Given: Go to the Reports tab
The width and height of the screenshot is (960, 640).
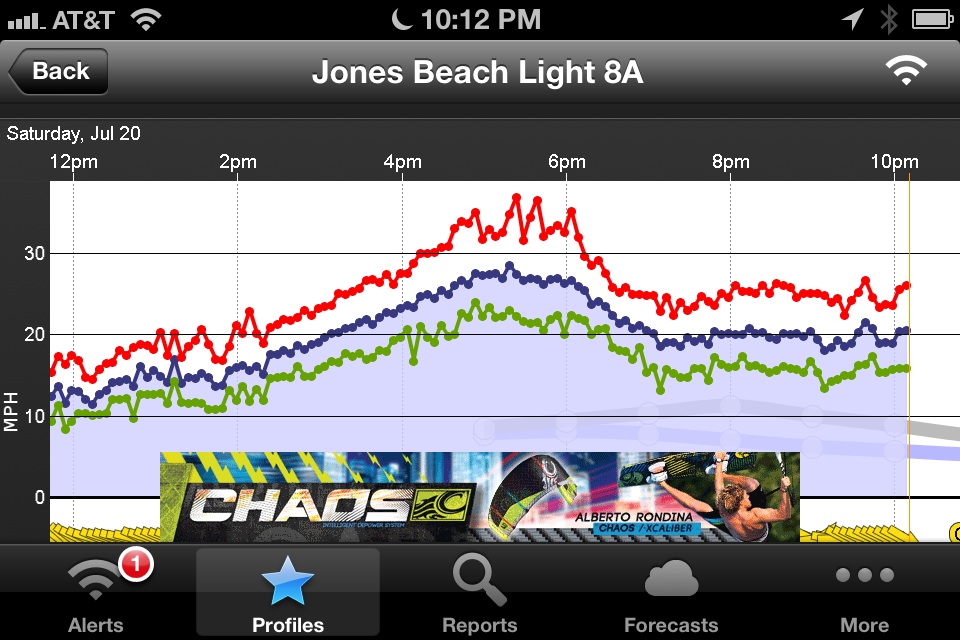Looking at the screenshot, I should 479,593.
